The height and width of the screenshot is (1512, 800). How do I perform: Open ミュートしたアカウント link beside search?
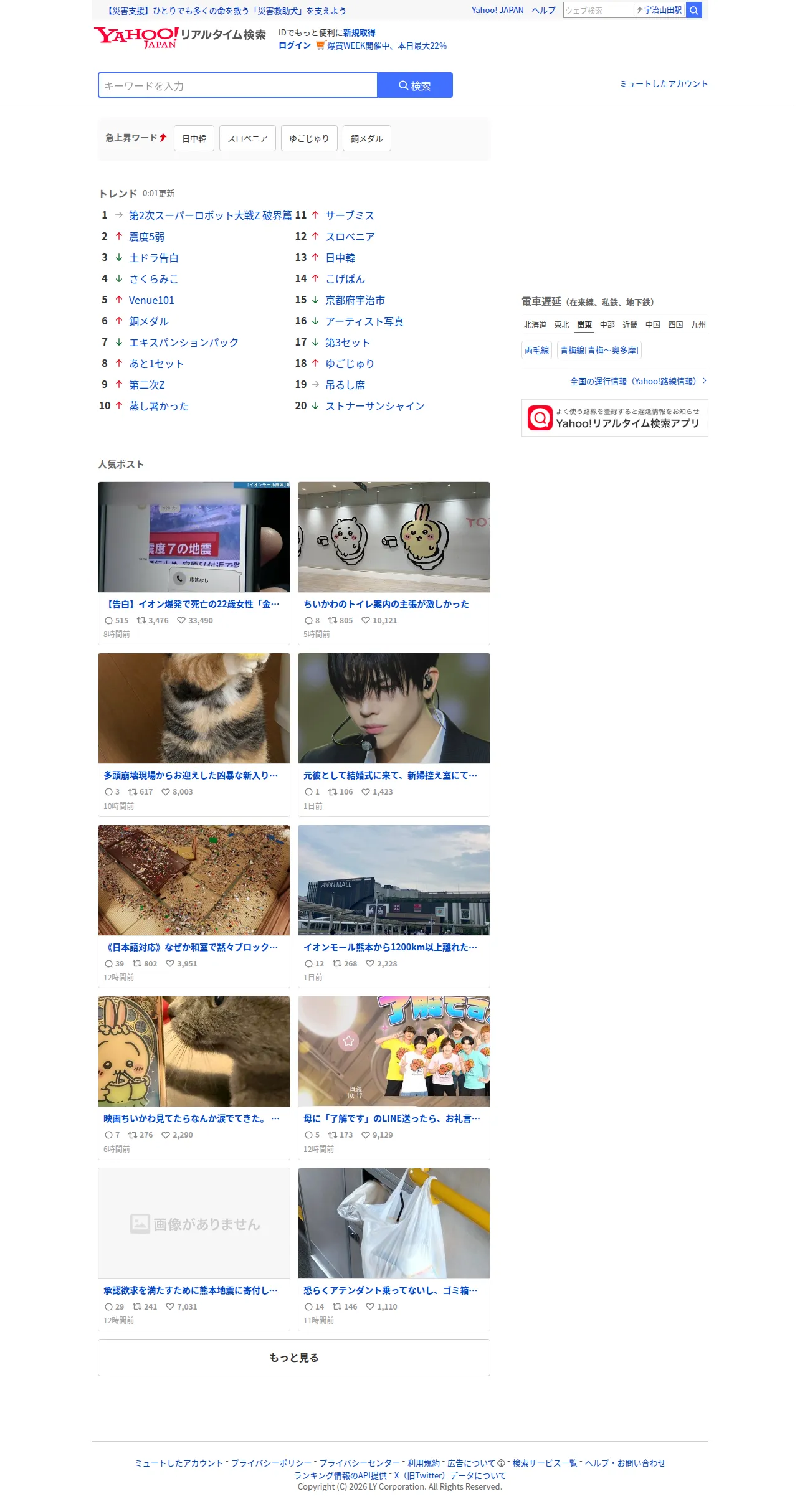pos(664,84)
